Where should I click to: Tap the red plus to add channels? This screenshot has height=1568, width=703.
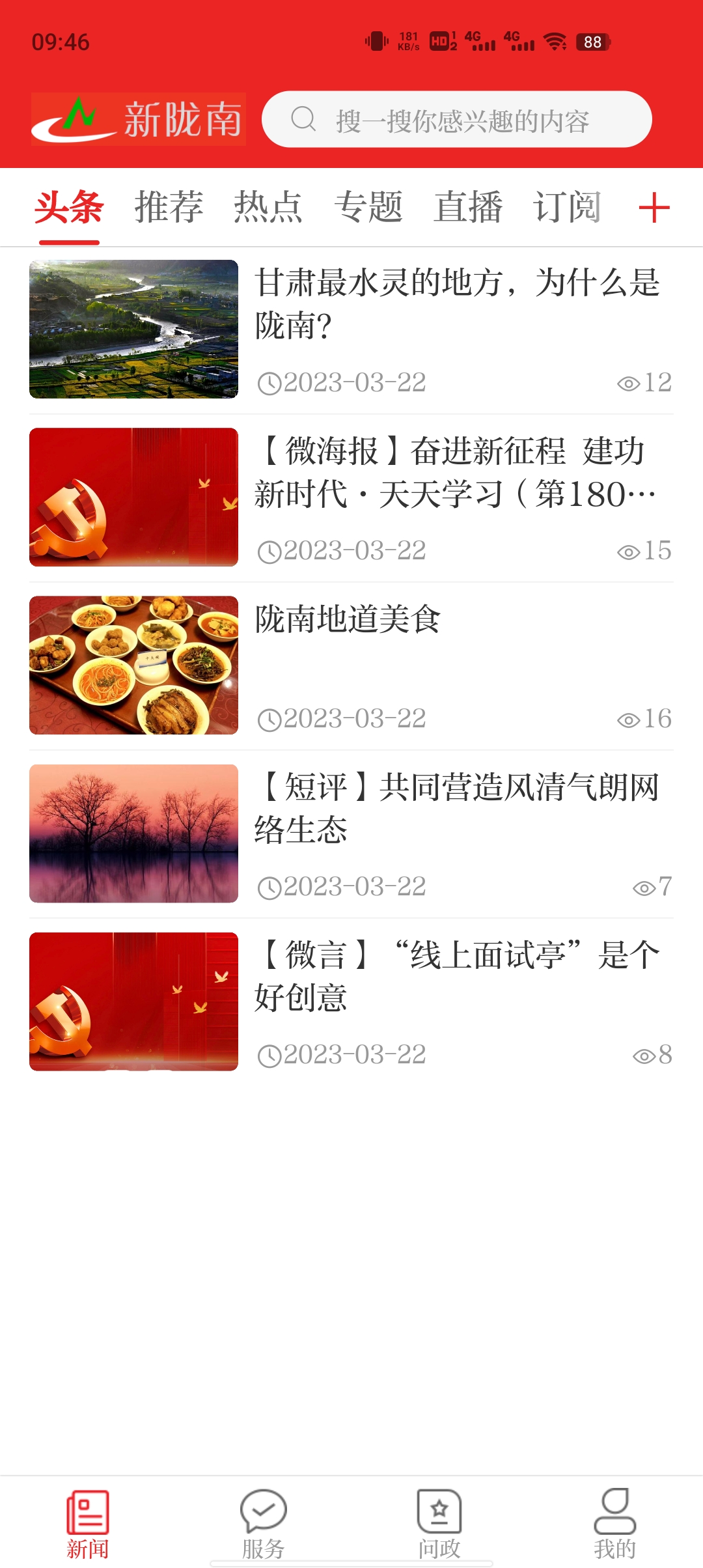click(654, 208)
